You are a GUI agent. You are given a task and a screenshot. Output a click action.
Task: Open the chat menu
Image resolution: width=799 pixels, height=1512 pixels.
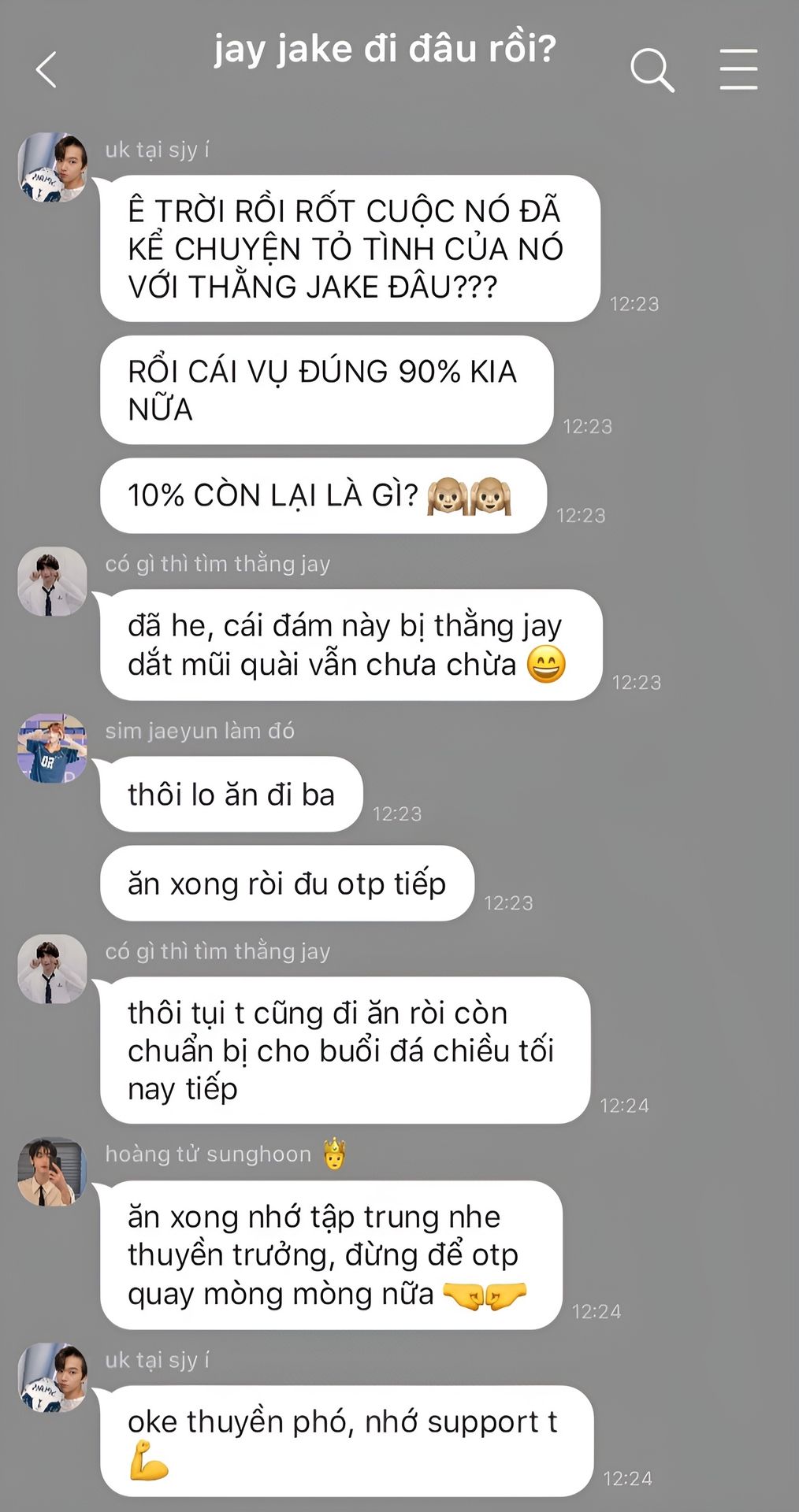pos(738,69)
